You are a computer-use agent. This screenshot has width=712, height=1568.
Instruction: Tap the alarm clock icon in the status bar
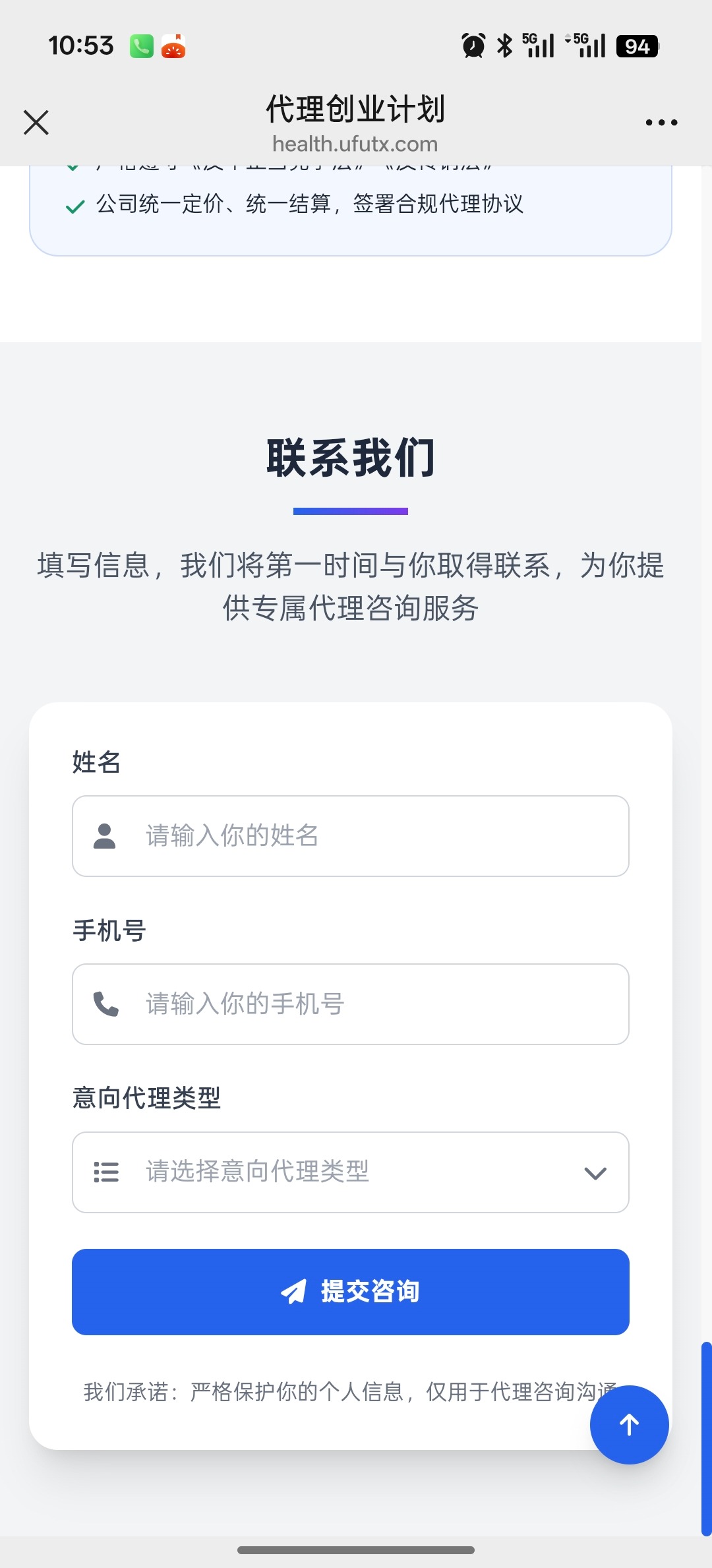click(x=472, y=45)
